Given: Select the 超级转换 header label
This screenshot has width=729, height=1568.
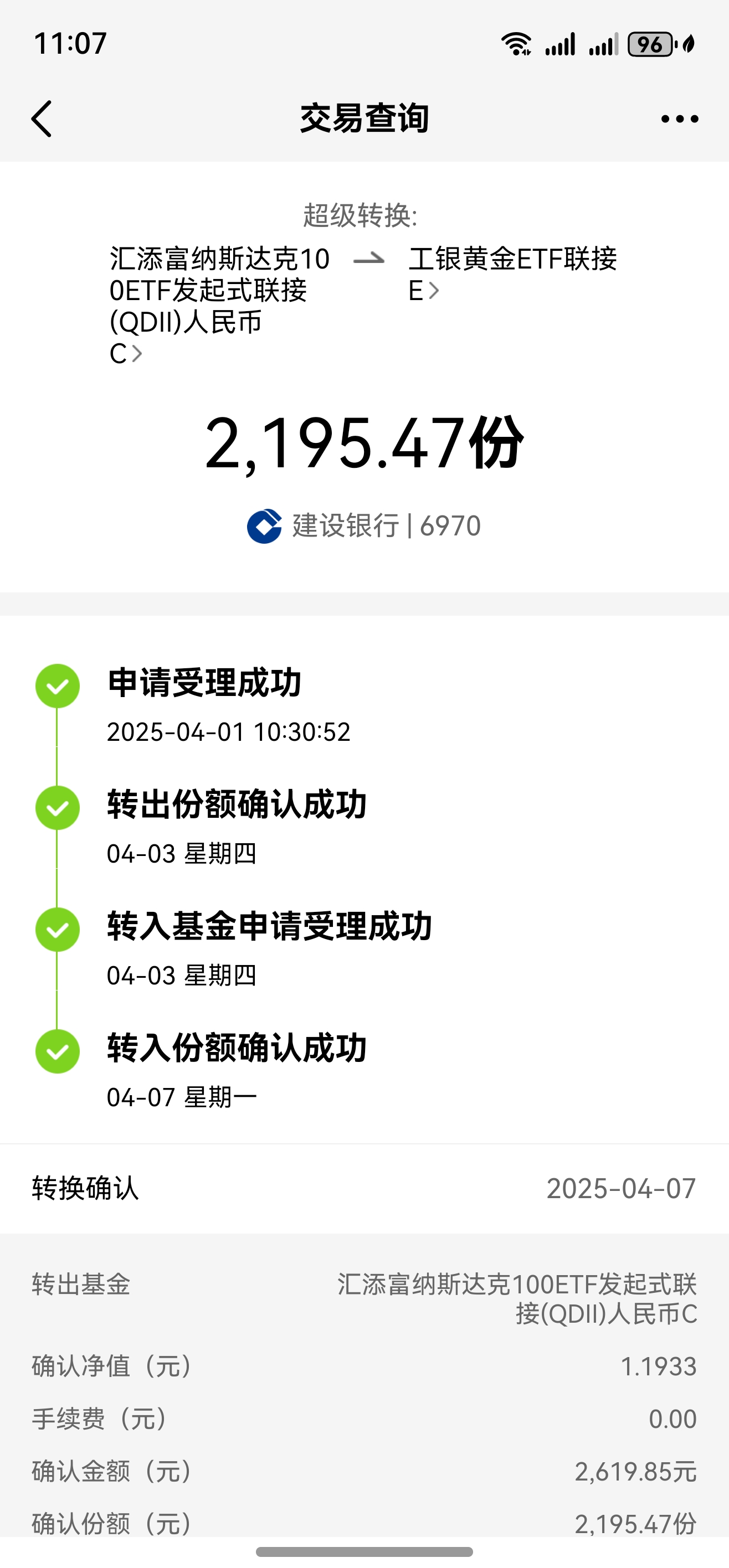Looking at the screenshot, I should [363, 216].
